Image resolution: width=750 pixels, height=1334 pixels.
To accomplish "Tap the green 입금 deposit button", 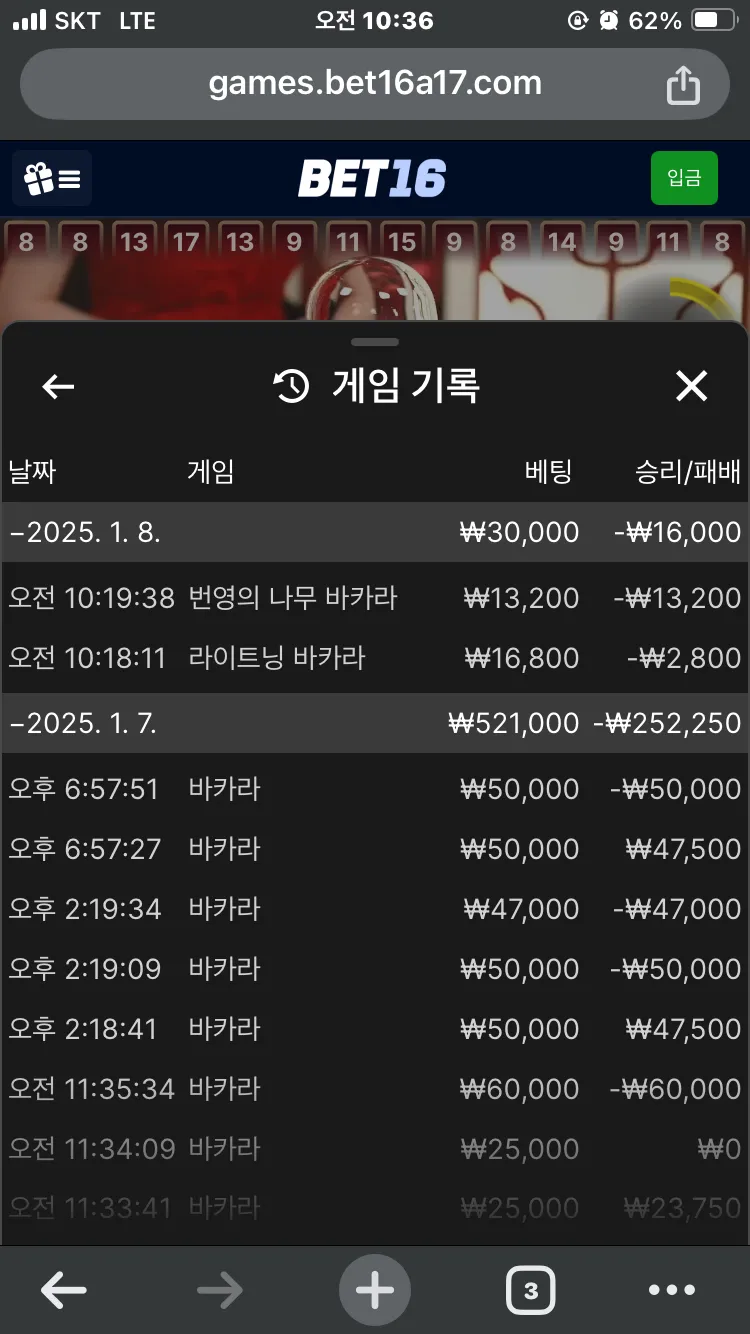I will click(684, 178).
